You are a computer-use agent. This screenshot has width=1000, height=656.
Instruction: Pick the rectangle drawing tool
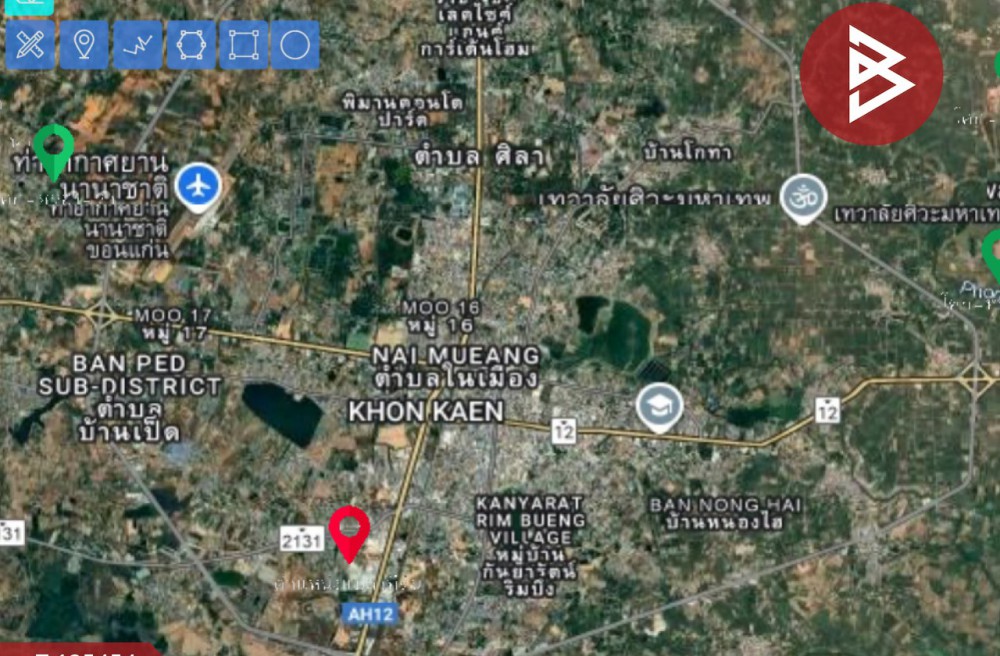pyautogui.click(x=243, y=45)
